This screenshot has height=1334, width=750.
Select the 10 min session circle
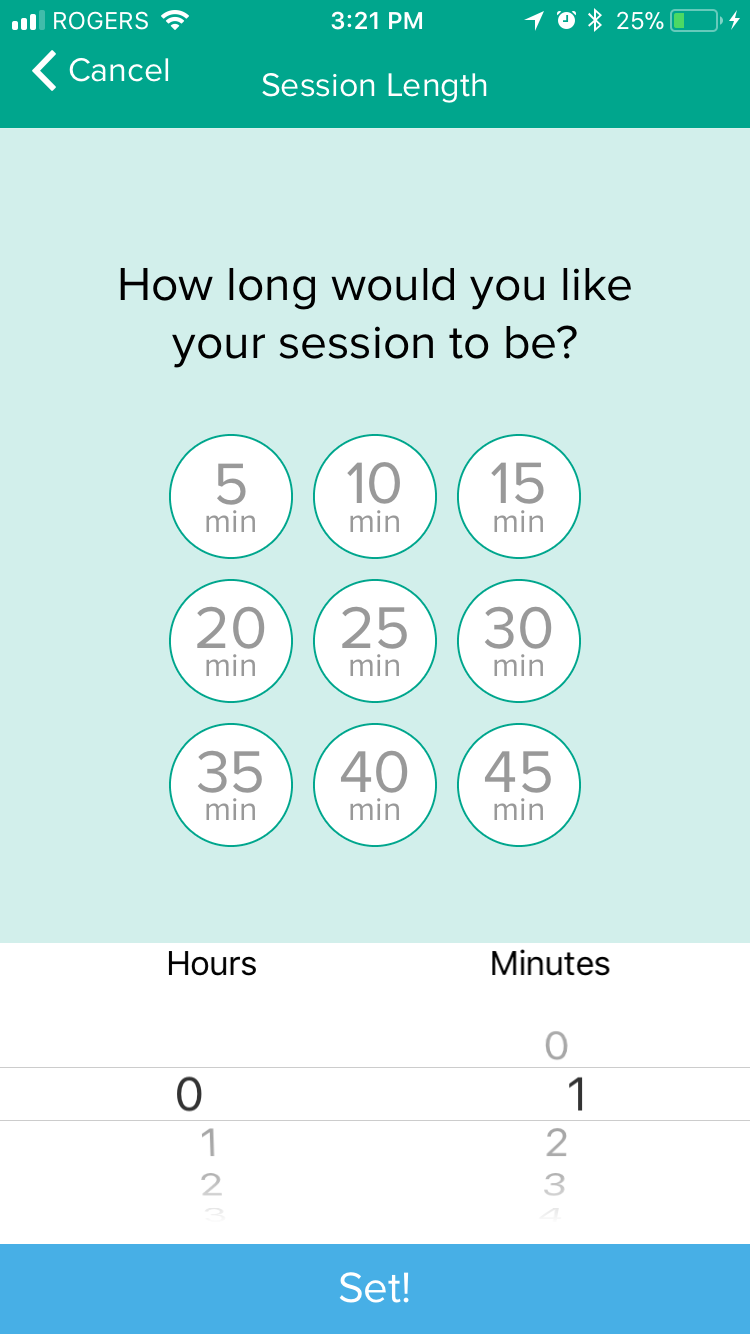click(x=374, y=496)
